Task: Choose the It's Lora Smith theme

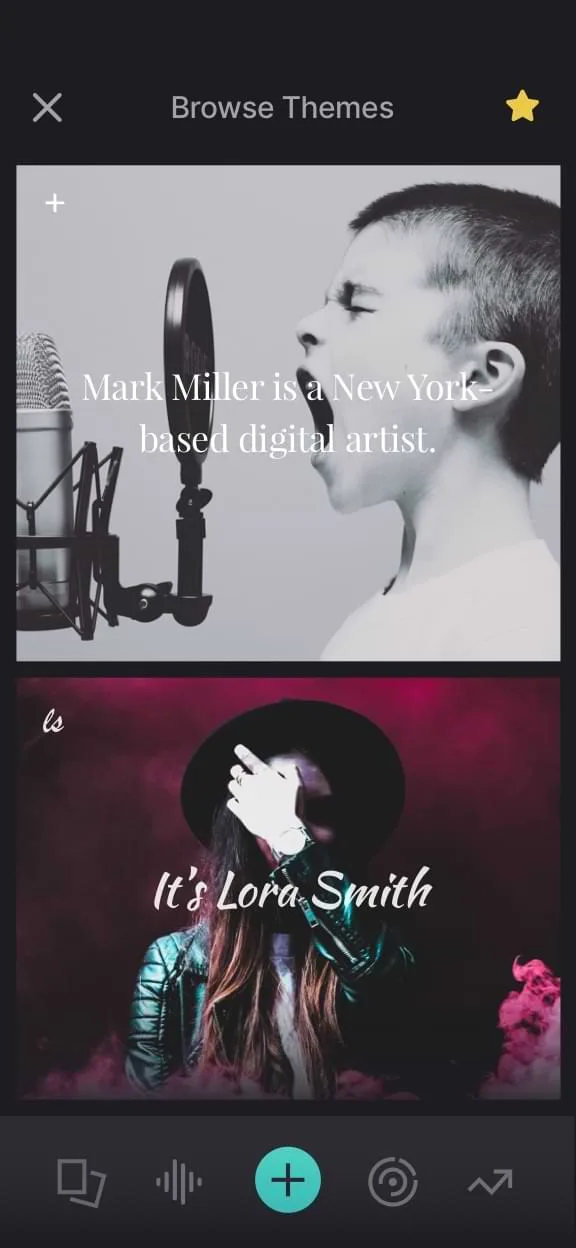Action: [x=288, y=889]
